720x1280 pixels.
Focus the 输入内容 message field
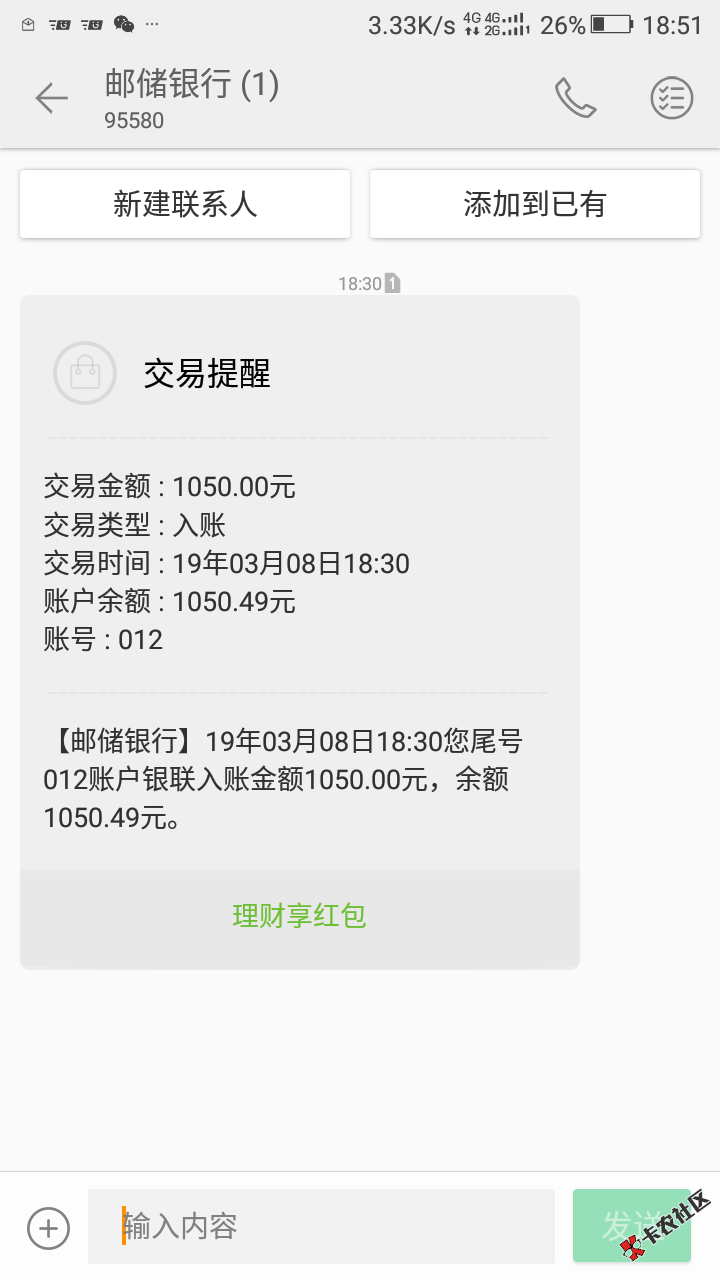point(320,1226)
